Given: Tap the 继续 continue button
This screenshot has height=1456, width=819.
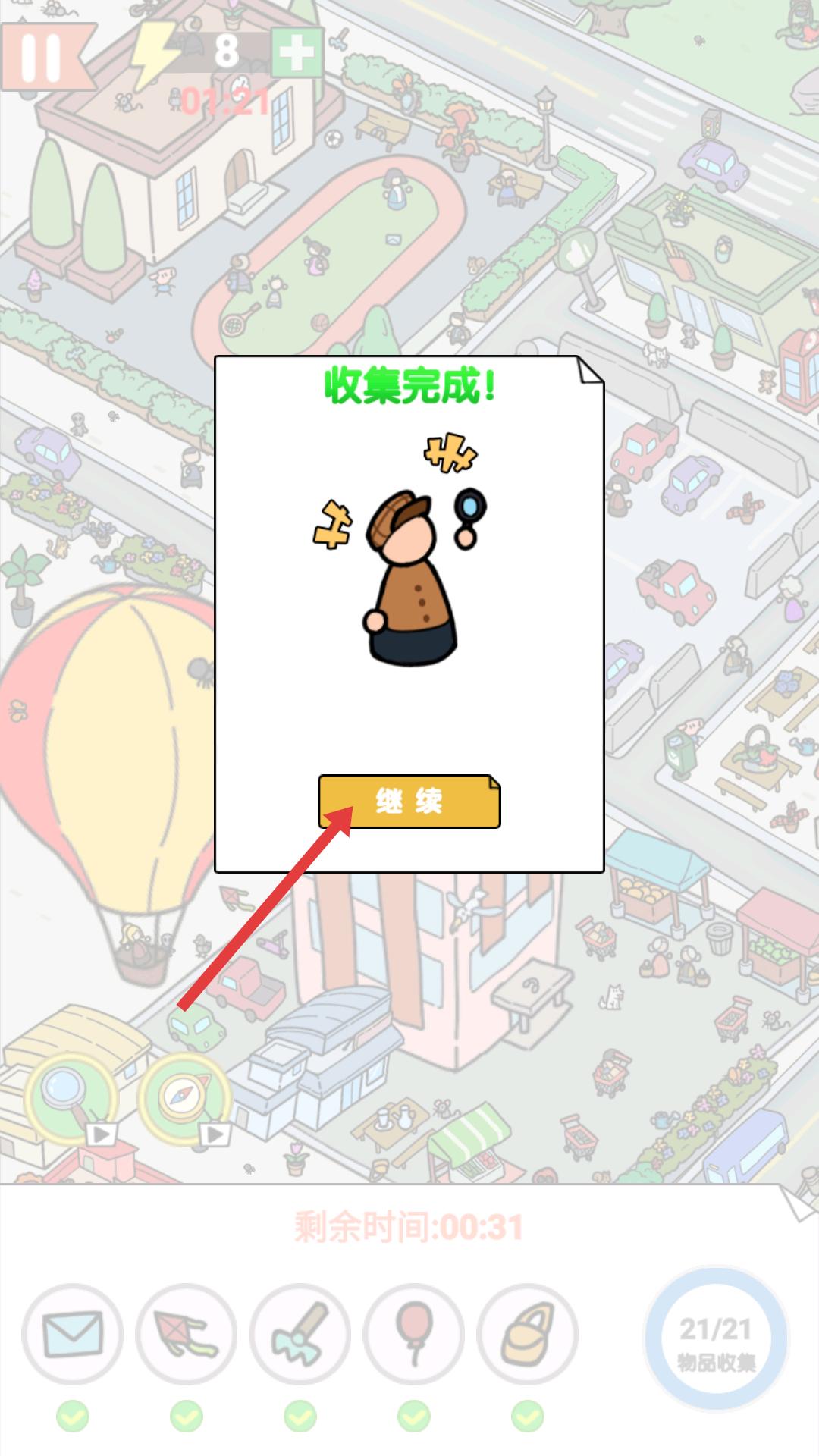Looking at the screenshot, I should [409, 801].
